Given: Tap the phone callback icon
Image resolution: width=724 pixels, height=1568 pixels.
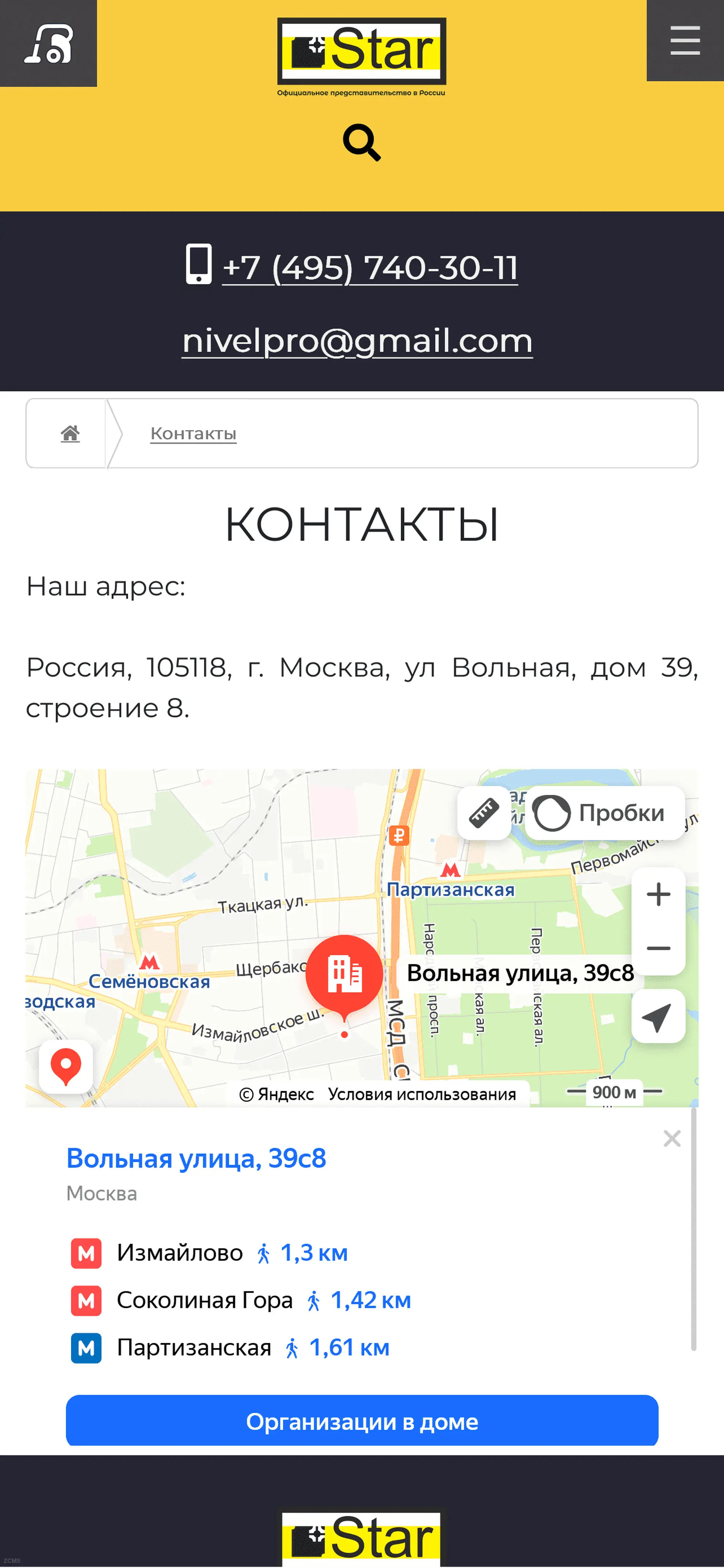Looking at the screenshot, I should click(48, 43).
